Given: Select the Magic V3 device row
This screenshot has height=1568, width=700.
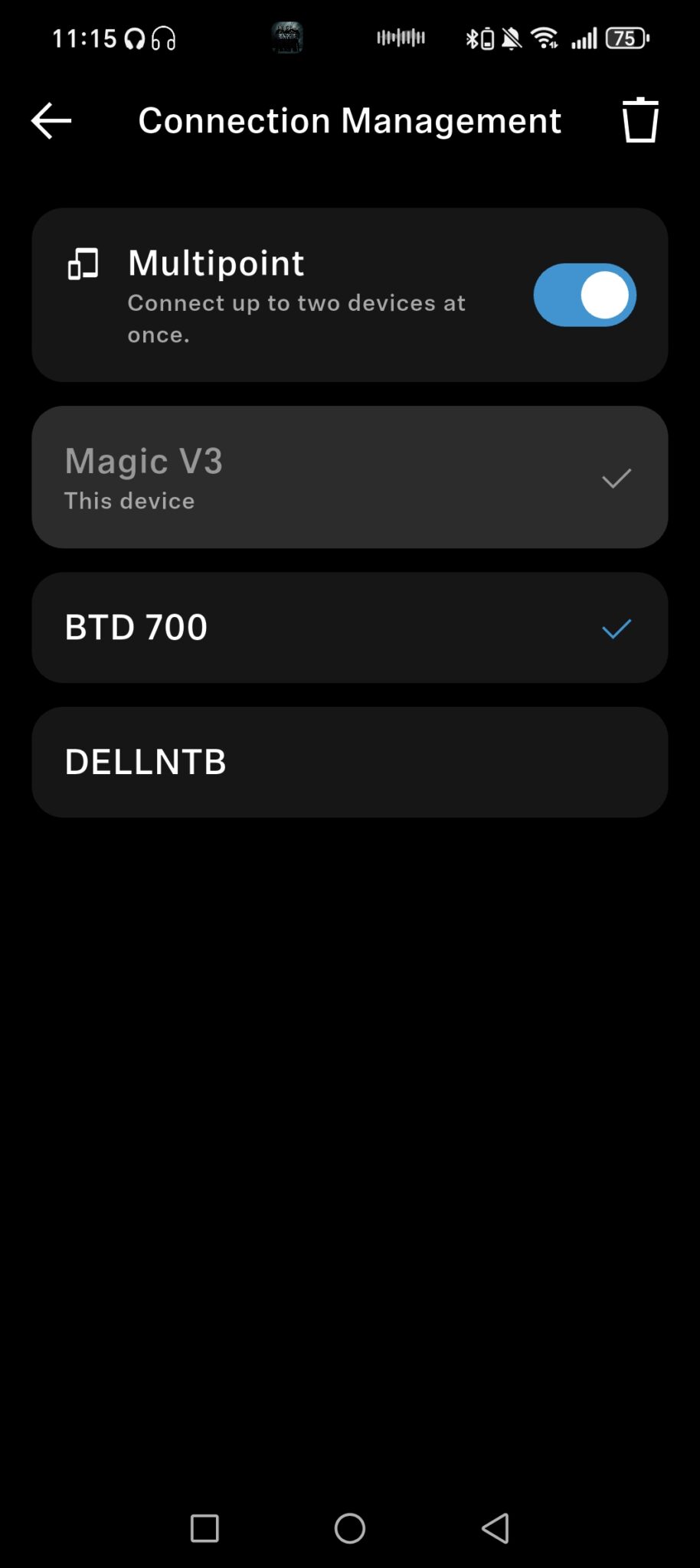Looking at the screenshot, I should (x=349, y=477).
